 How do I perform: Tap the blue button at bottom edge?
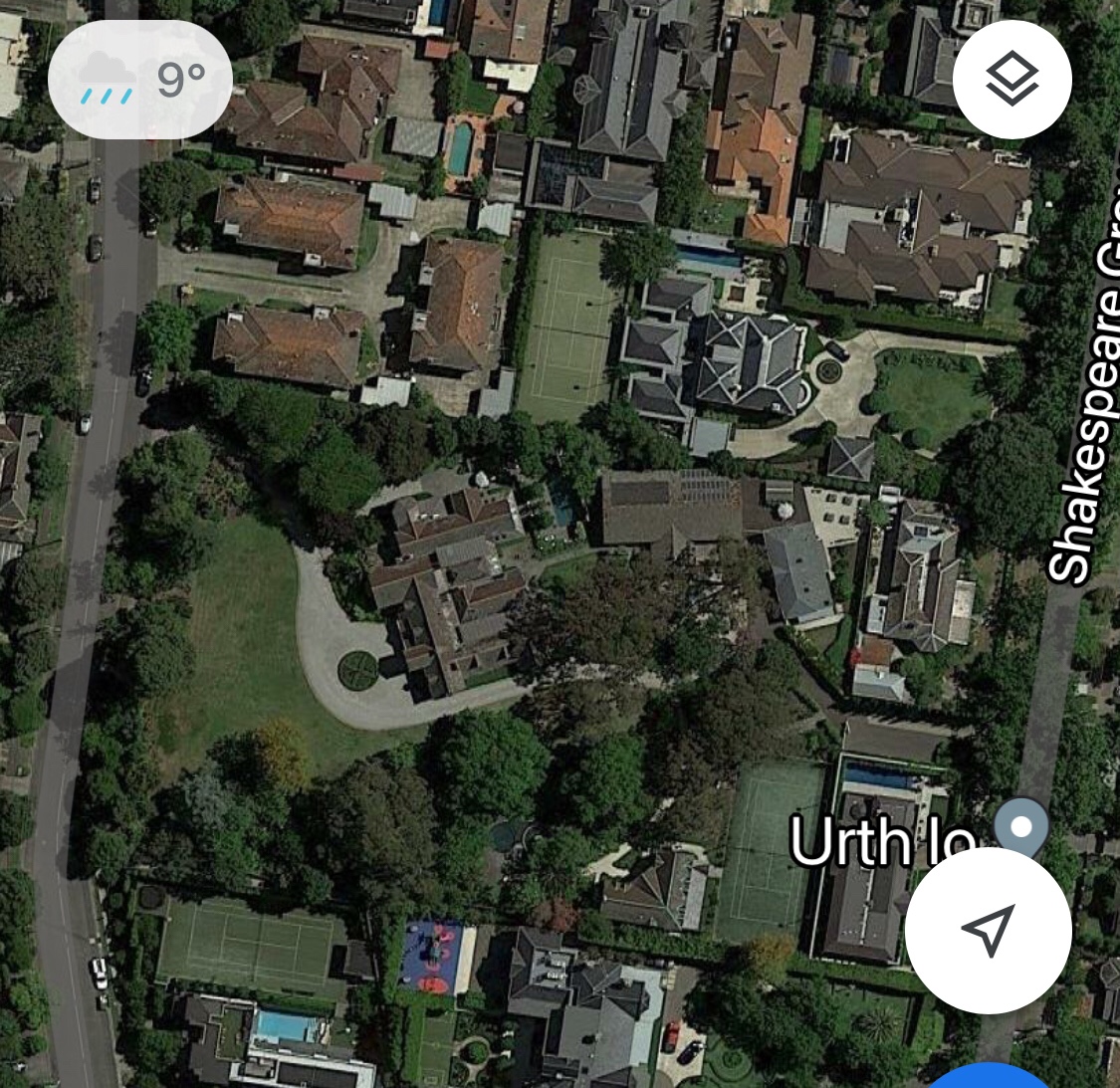[x=990, y=1077]
